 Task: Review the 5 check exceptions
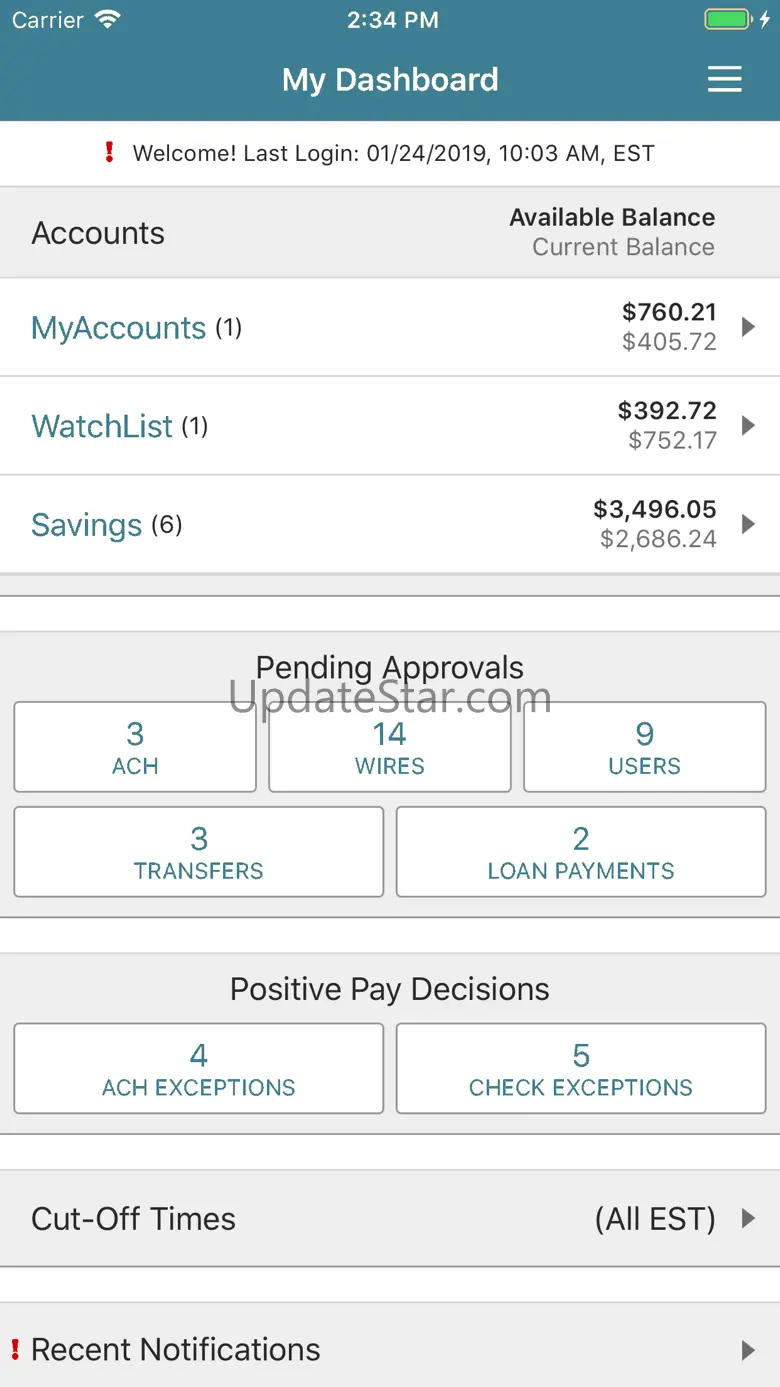(x=581, y=1068)
